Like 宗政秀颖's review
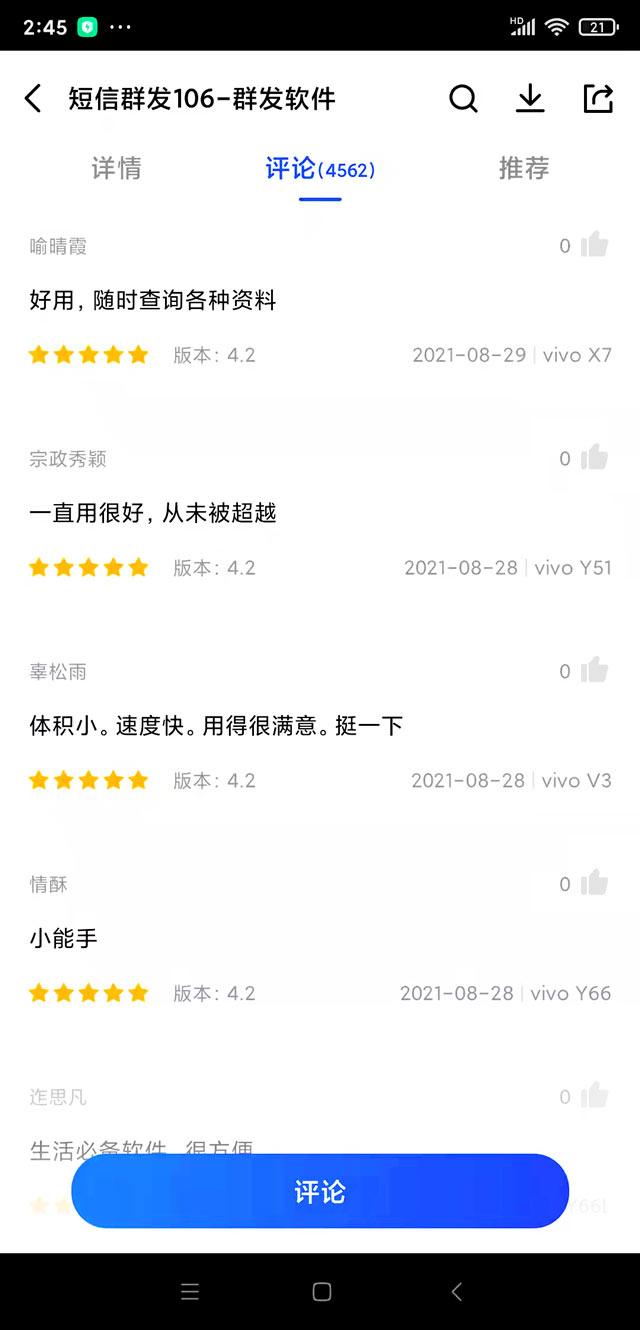Screen dimensions: 640x1330 click(x=594, y=458)
